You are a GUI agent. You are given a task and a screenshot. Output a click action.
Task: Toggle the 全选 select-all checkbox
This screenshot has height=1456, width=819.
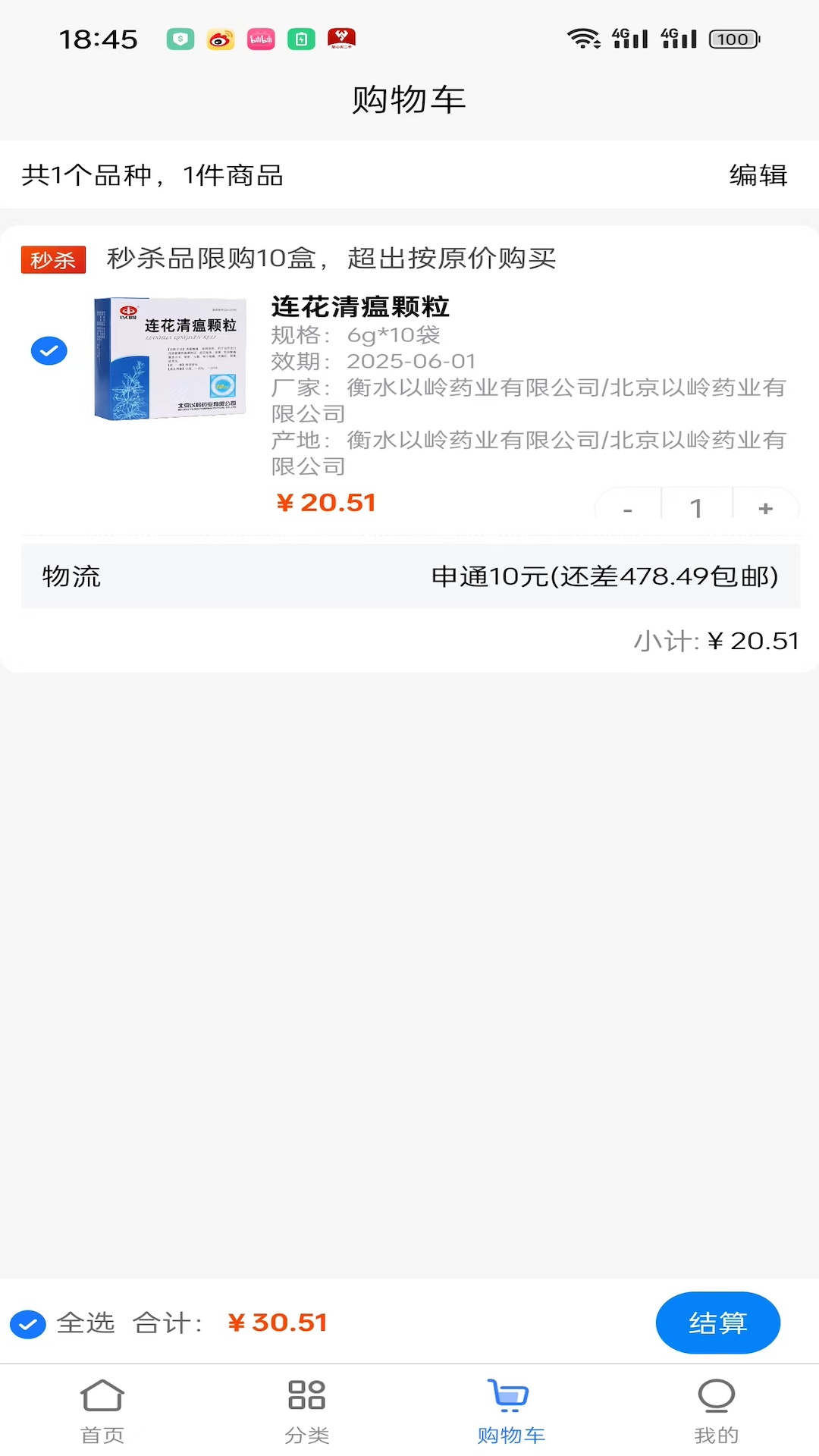[27, 1323]
